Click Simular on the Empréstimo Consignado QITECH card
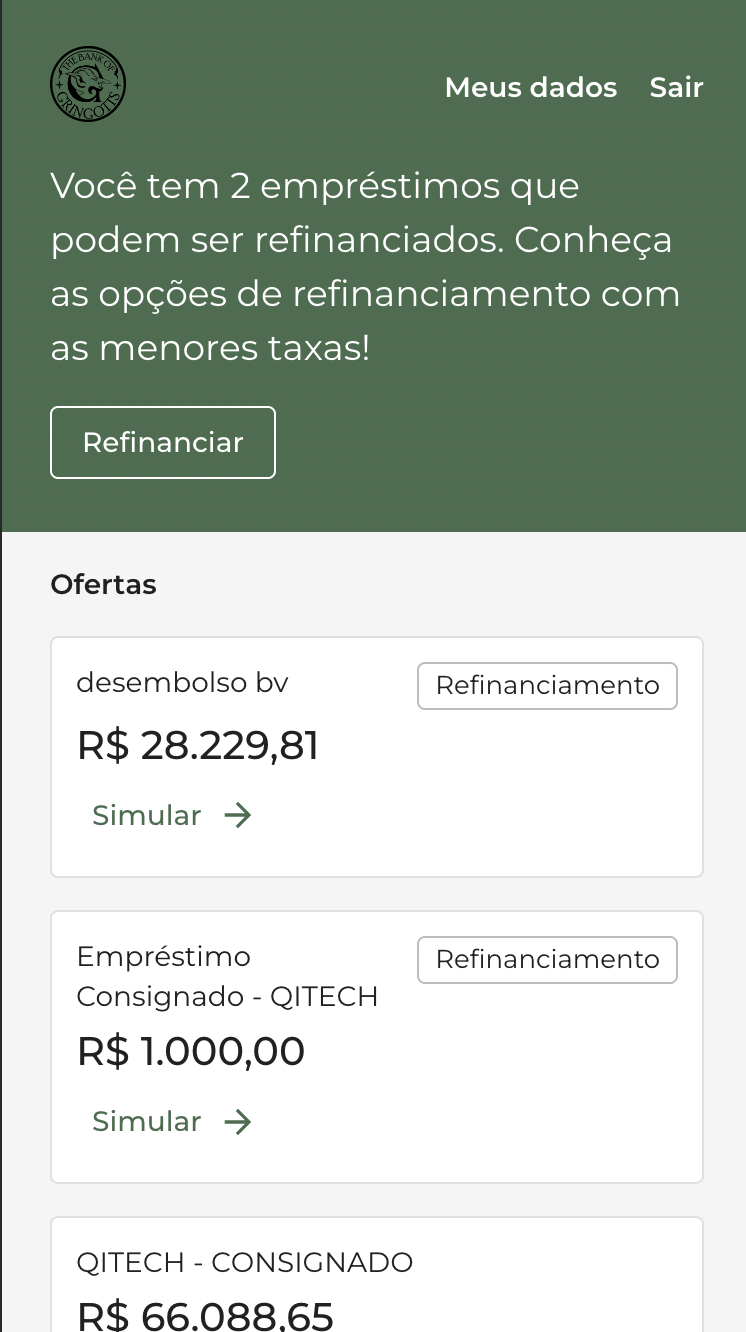 (146, 1121)
